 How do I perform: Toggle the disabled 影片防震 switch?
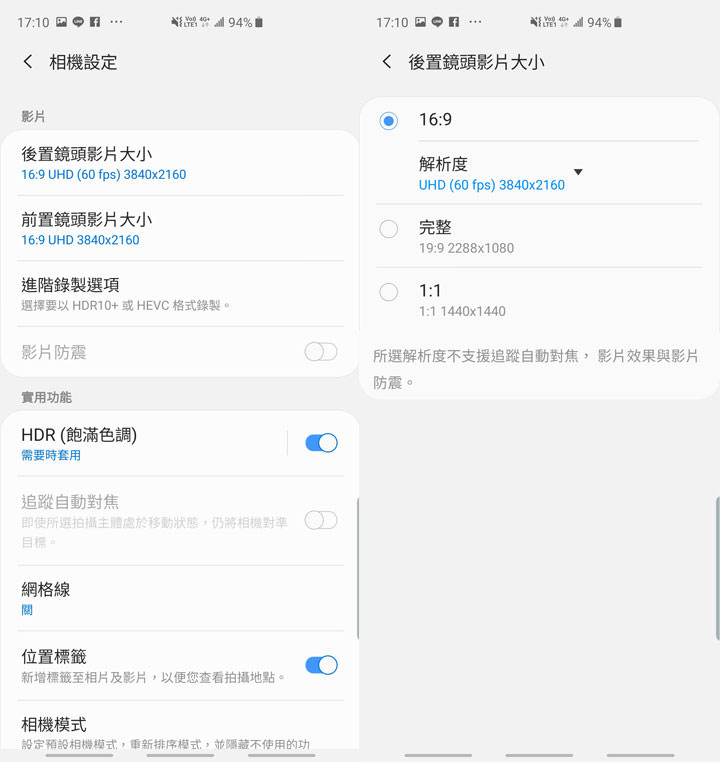click(320, 352)
